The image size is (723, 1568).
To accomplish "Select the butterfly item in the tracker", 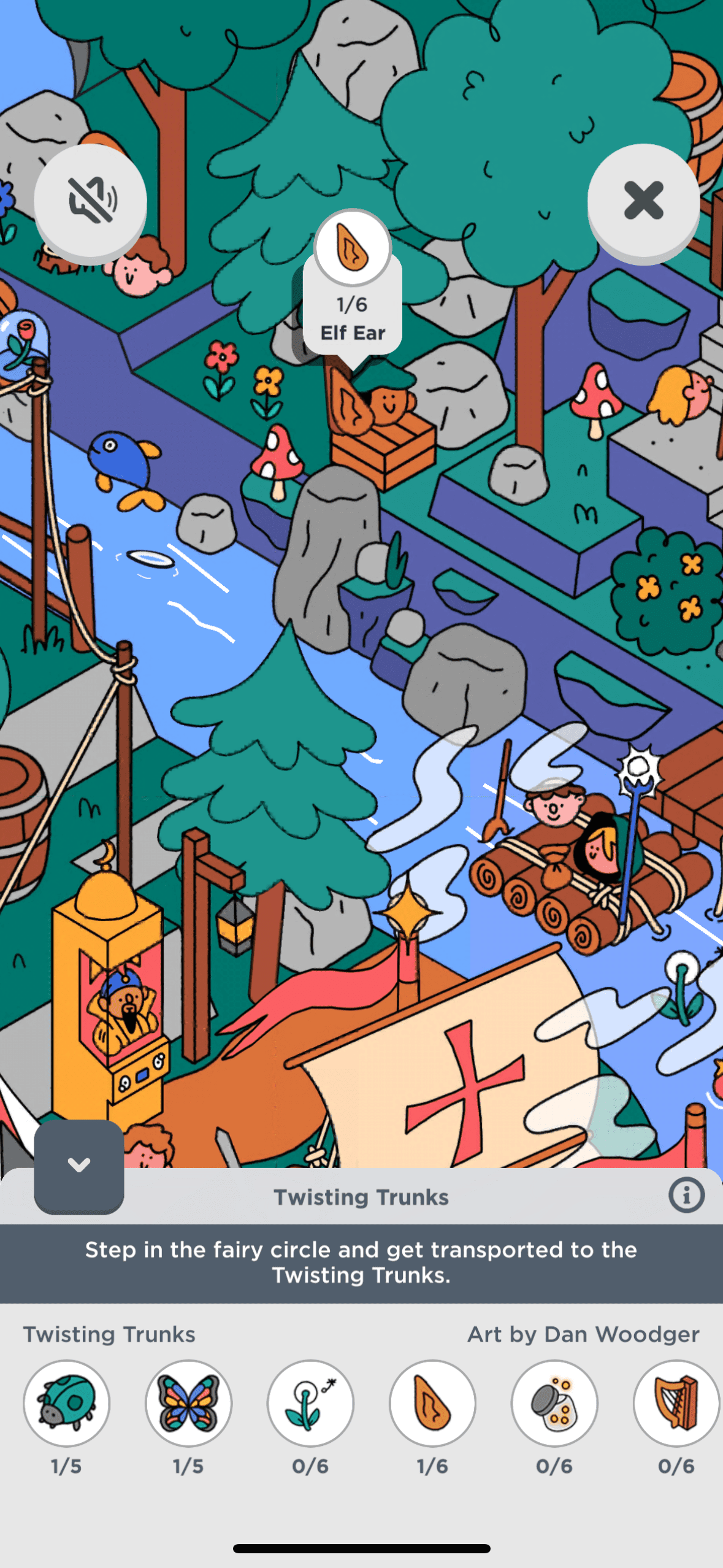I will point(188,1403).
